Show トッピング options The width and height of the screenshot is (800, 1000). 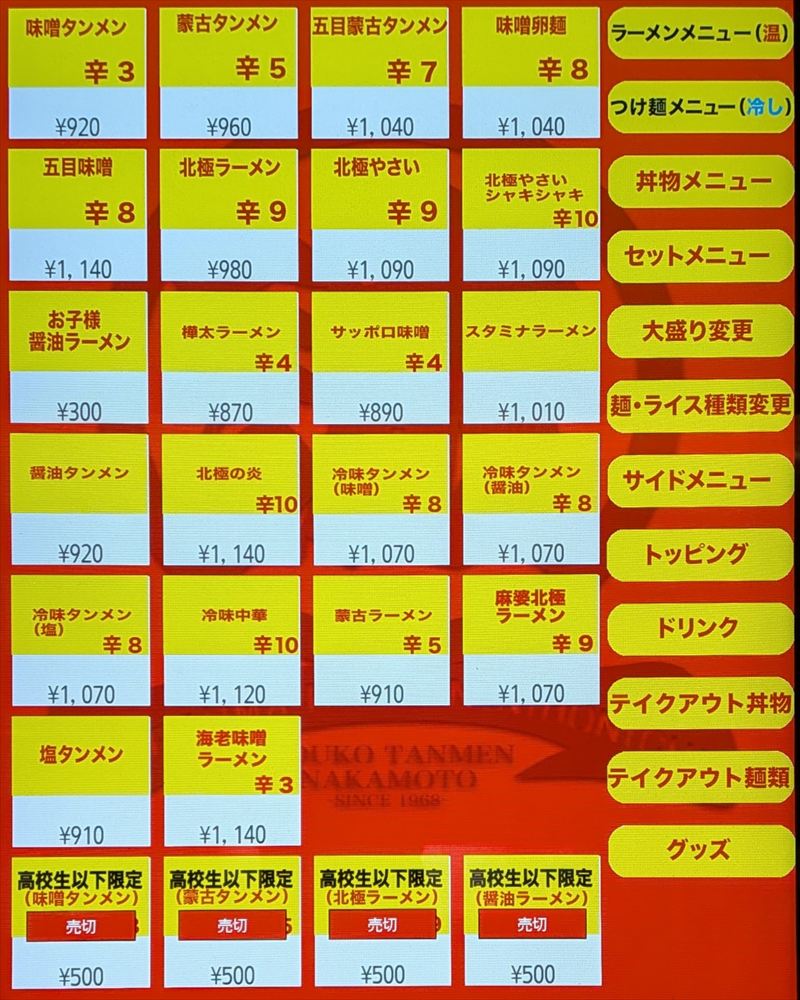click(x=700, y=552)
